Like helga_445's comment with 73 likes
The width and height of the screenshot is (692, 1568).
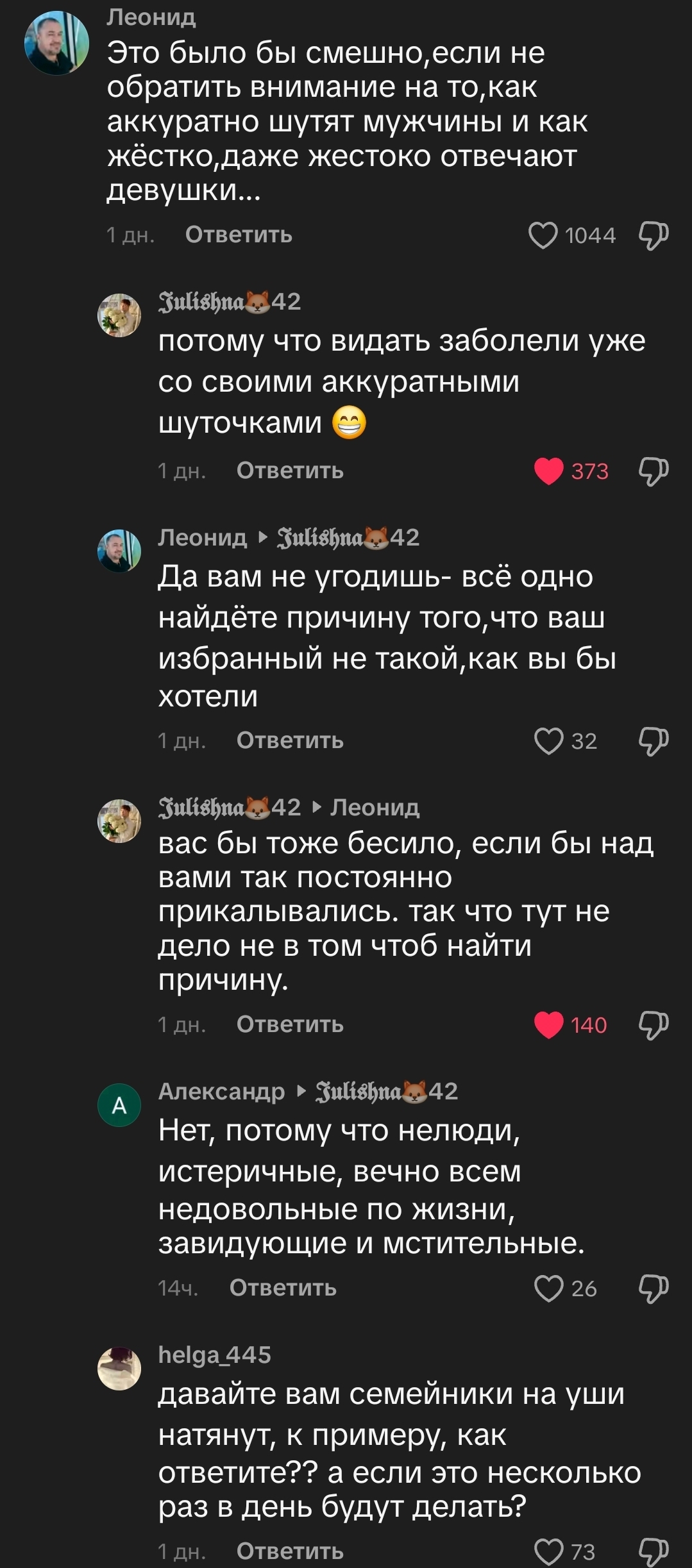tap(549, 1552)
